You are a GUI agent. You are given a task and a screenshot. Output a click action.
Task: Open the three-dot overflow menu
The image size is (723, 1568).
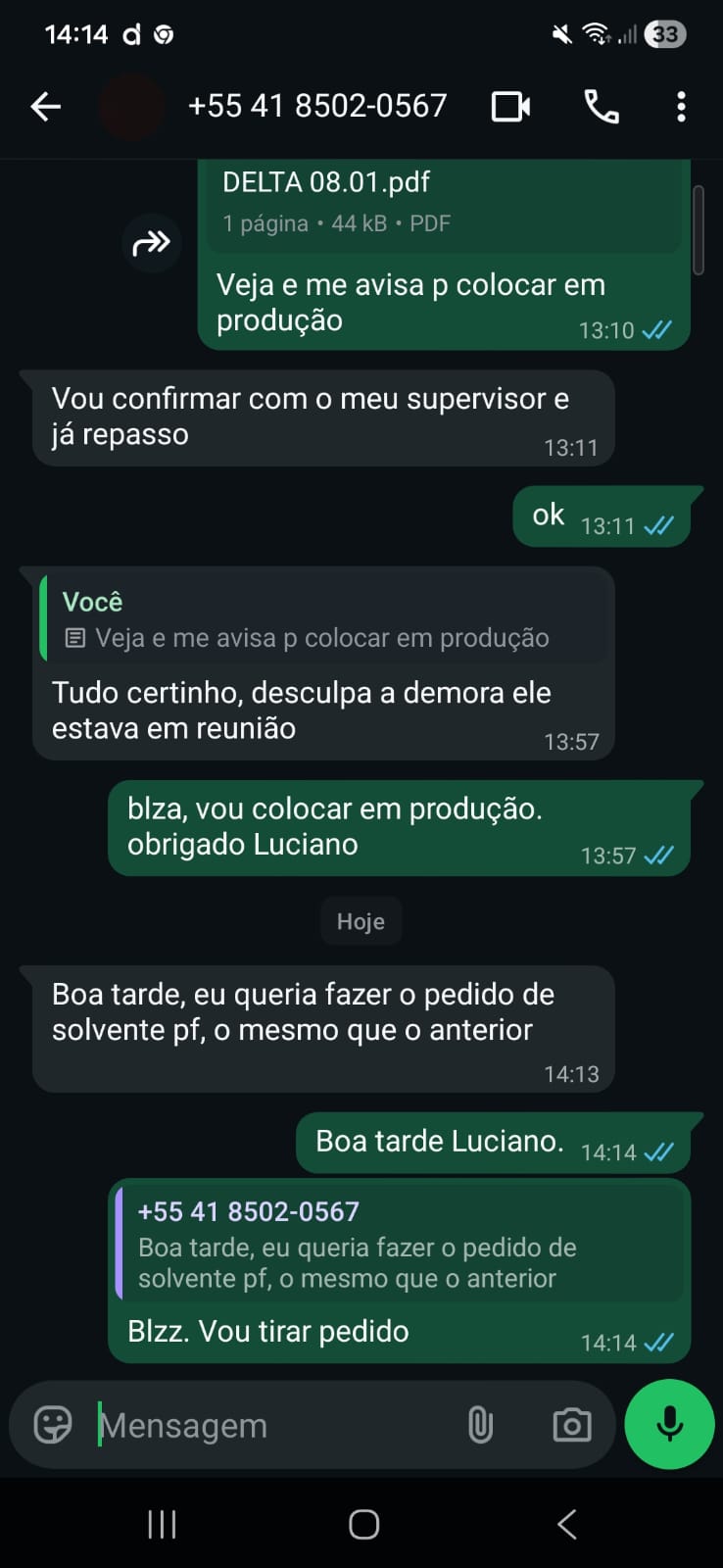681,106
